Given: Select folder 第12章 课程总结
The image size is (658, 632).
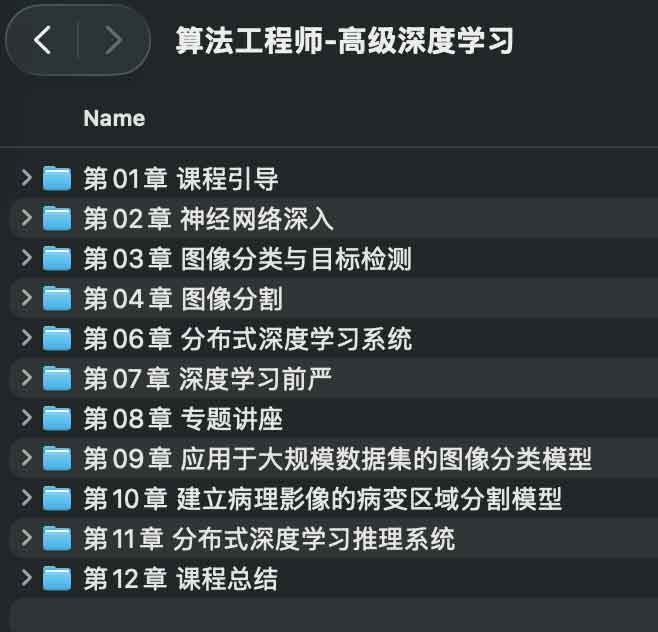Looking at the screenshot, I should tap(180, 578).
